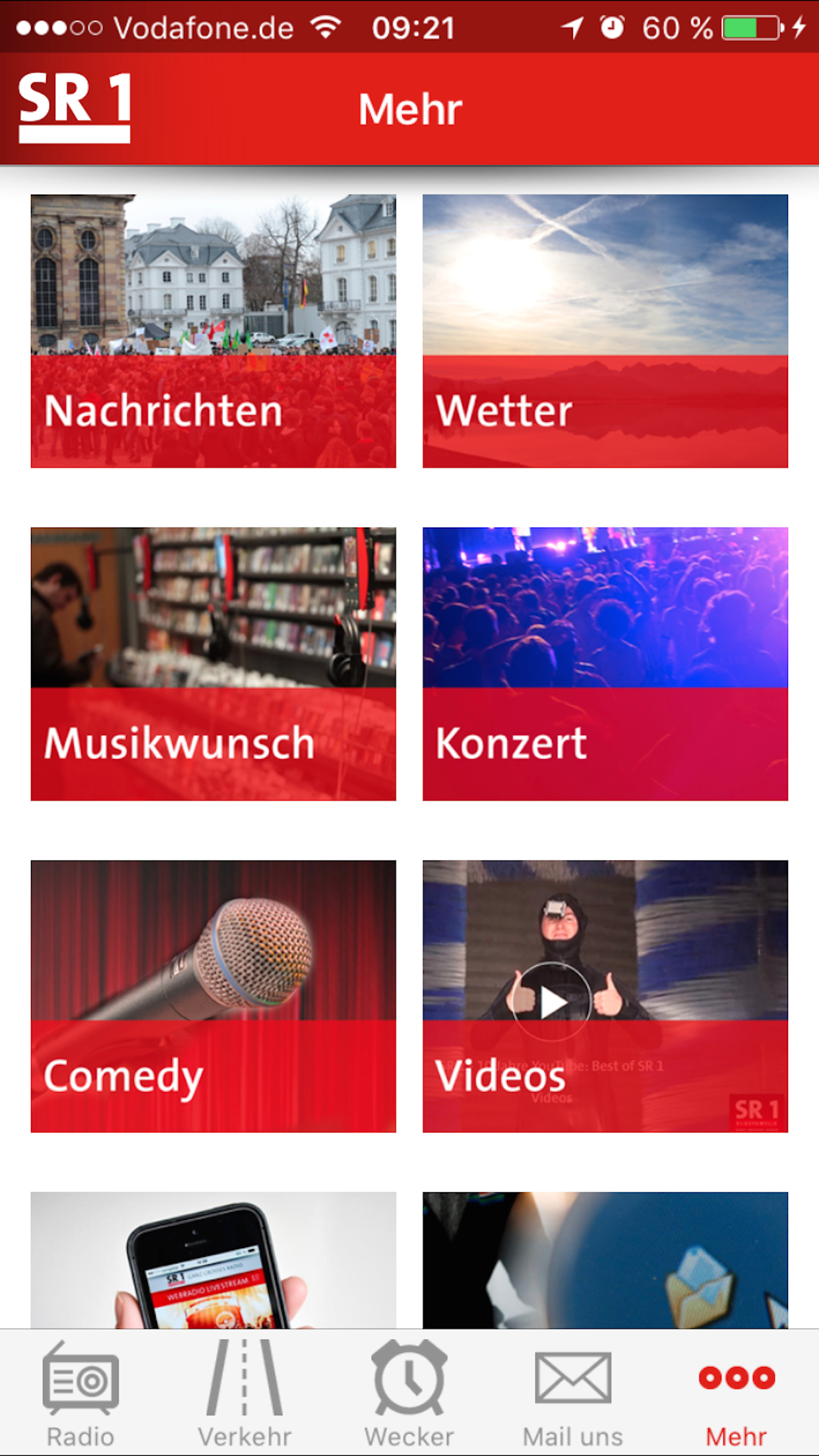Open the Wetter tile
Viewport: 819px width, 1456px height.
click(605, 331)
